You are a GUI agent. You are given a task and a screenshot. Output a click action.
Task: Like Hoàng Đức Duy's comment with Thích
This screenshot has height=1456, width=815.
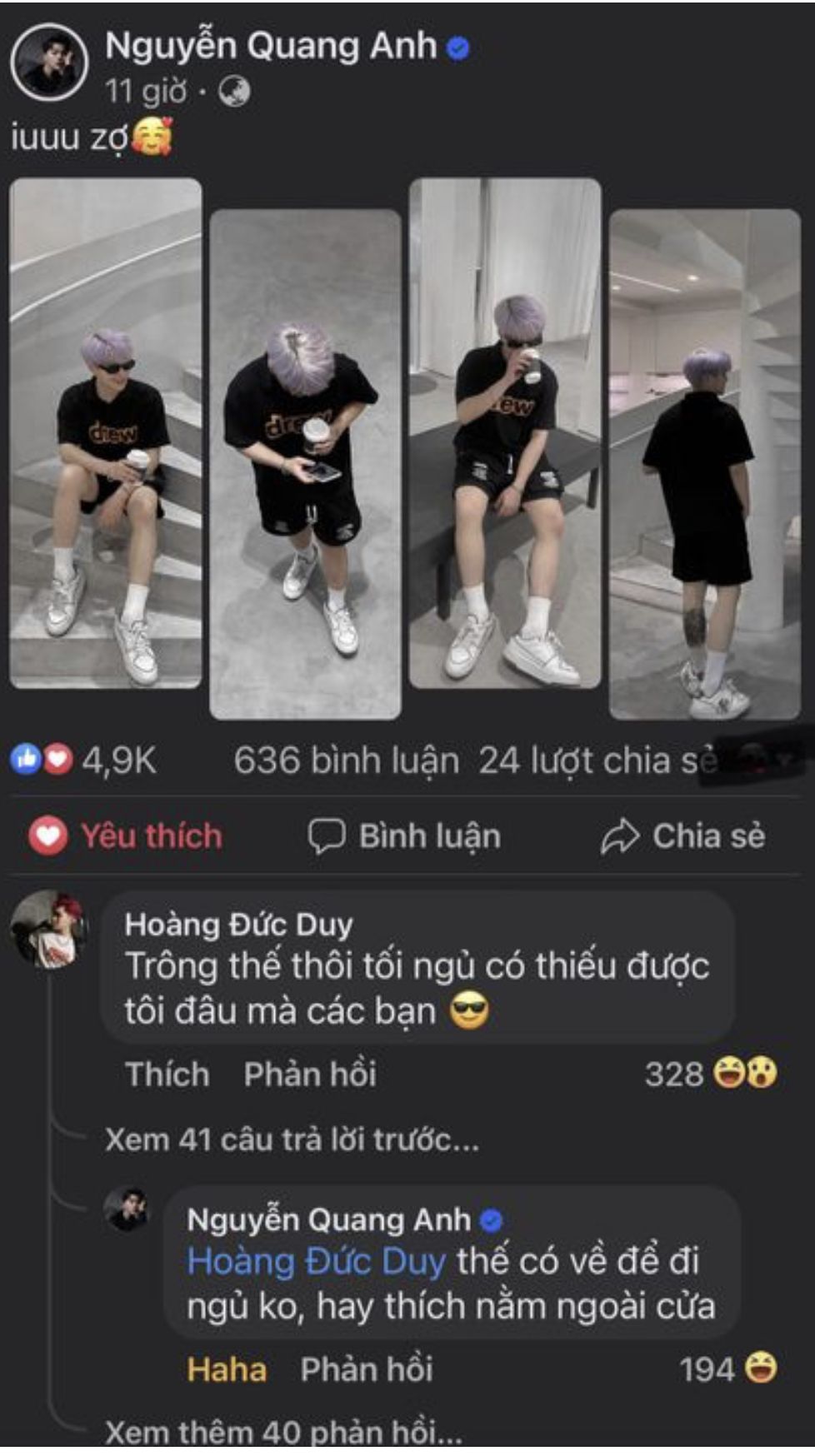tap(167, 1074)
